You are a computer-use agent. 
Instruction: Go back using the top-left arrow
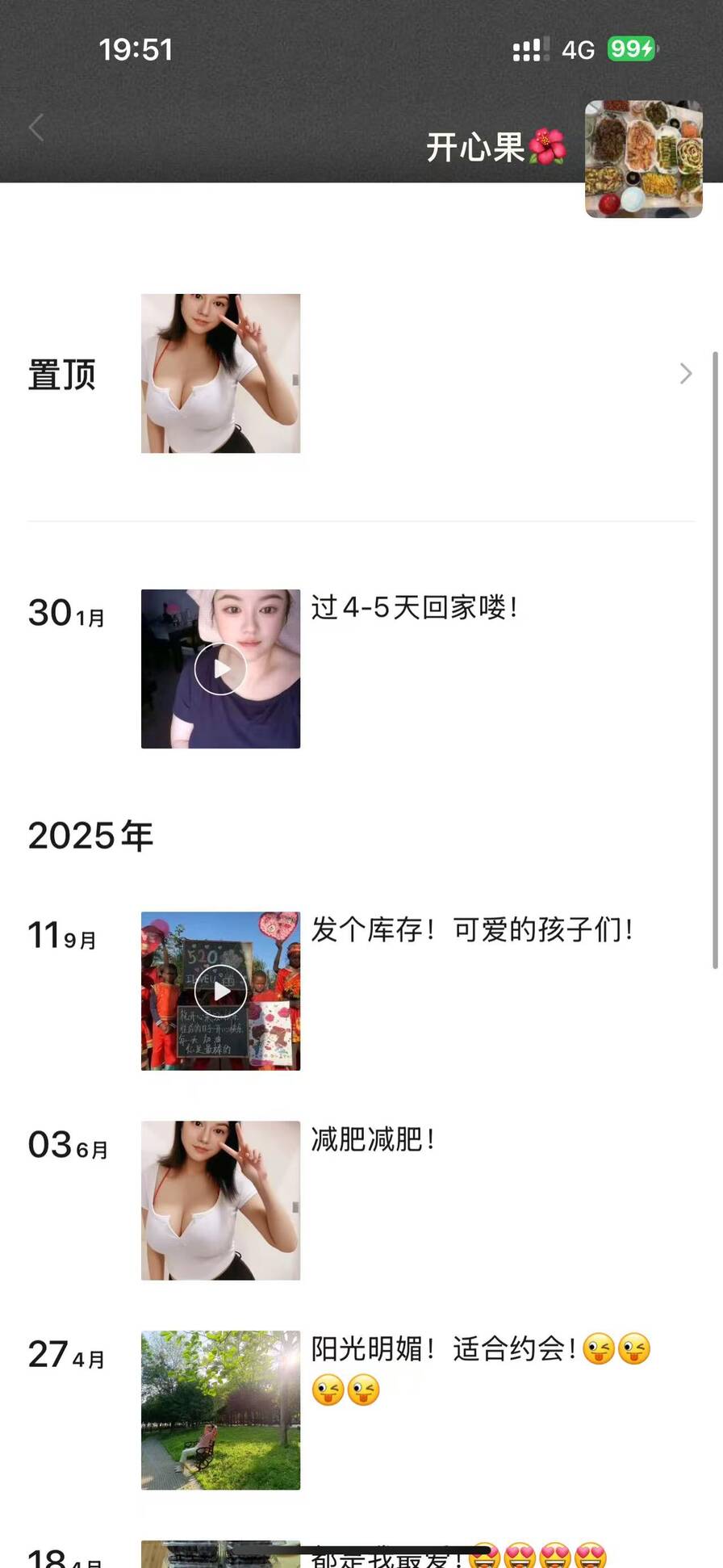click(36, 128)
